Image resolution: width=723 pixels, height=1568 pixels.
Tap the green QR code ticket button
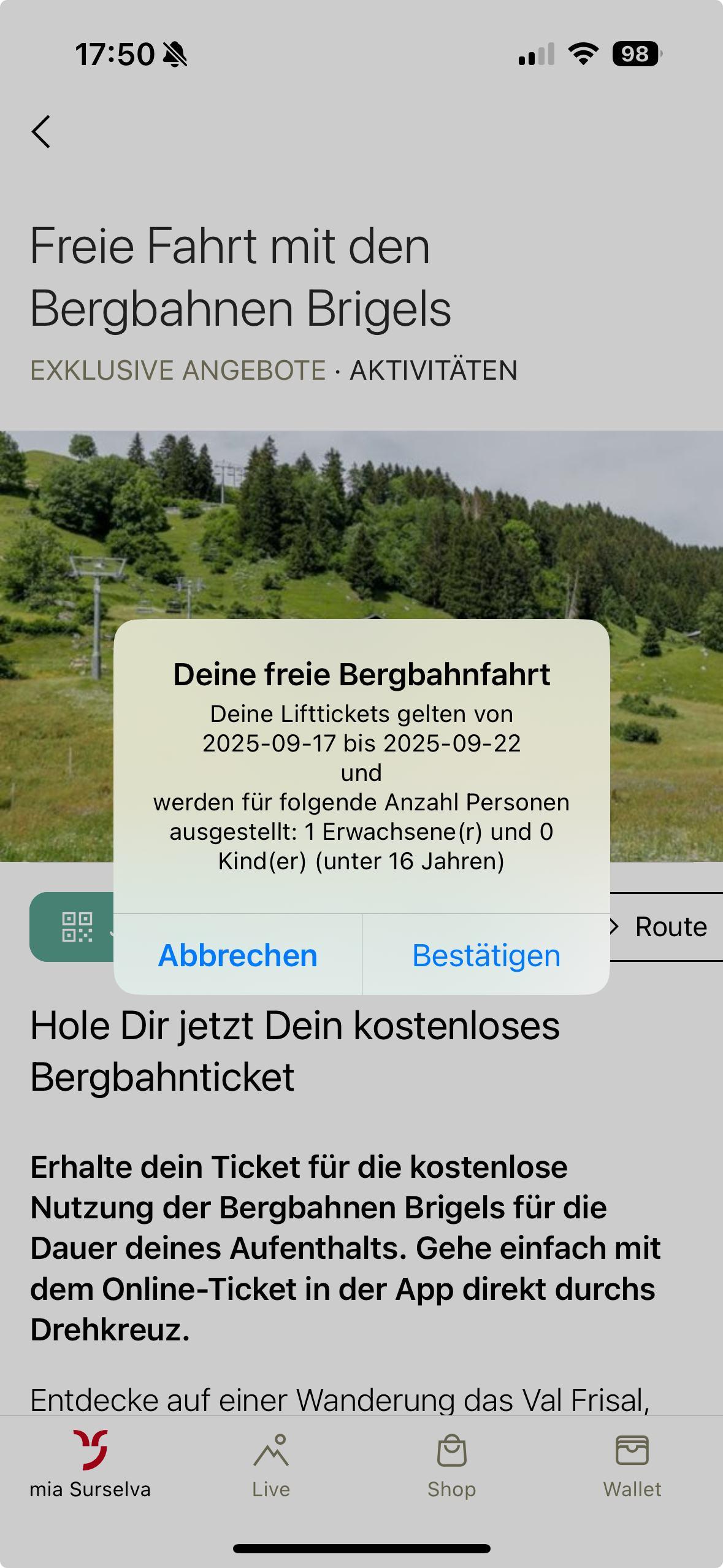tap(74, 927)
